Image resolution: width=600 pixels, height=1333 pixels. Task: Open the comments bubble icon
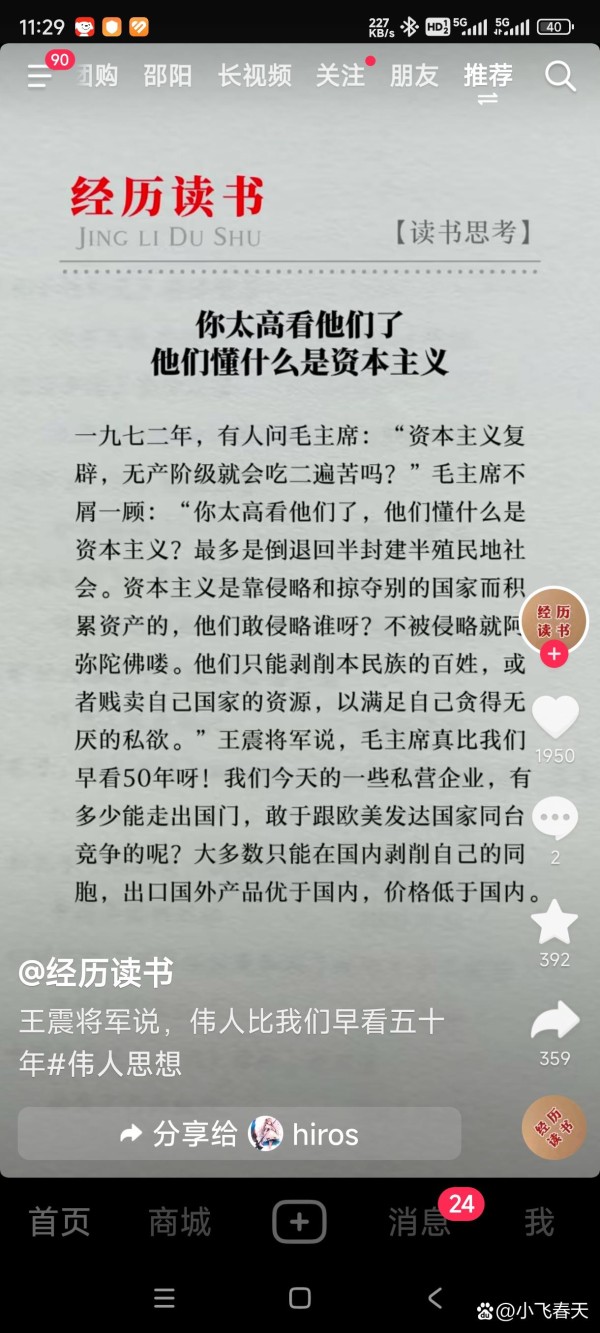point(554,819)
